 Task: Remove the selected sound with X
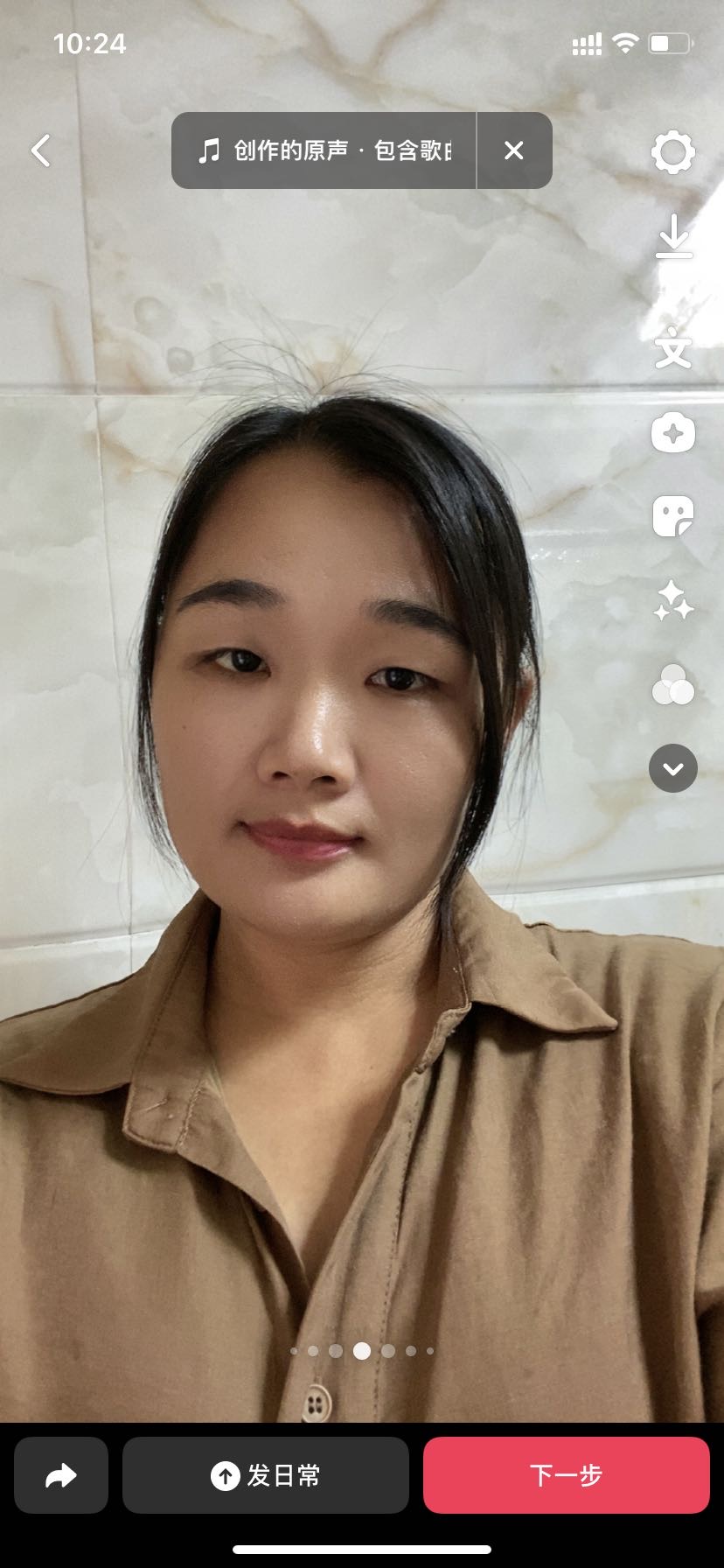tap(514, 150)
